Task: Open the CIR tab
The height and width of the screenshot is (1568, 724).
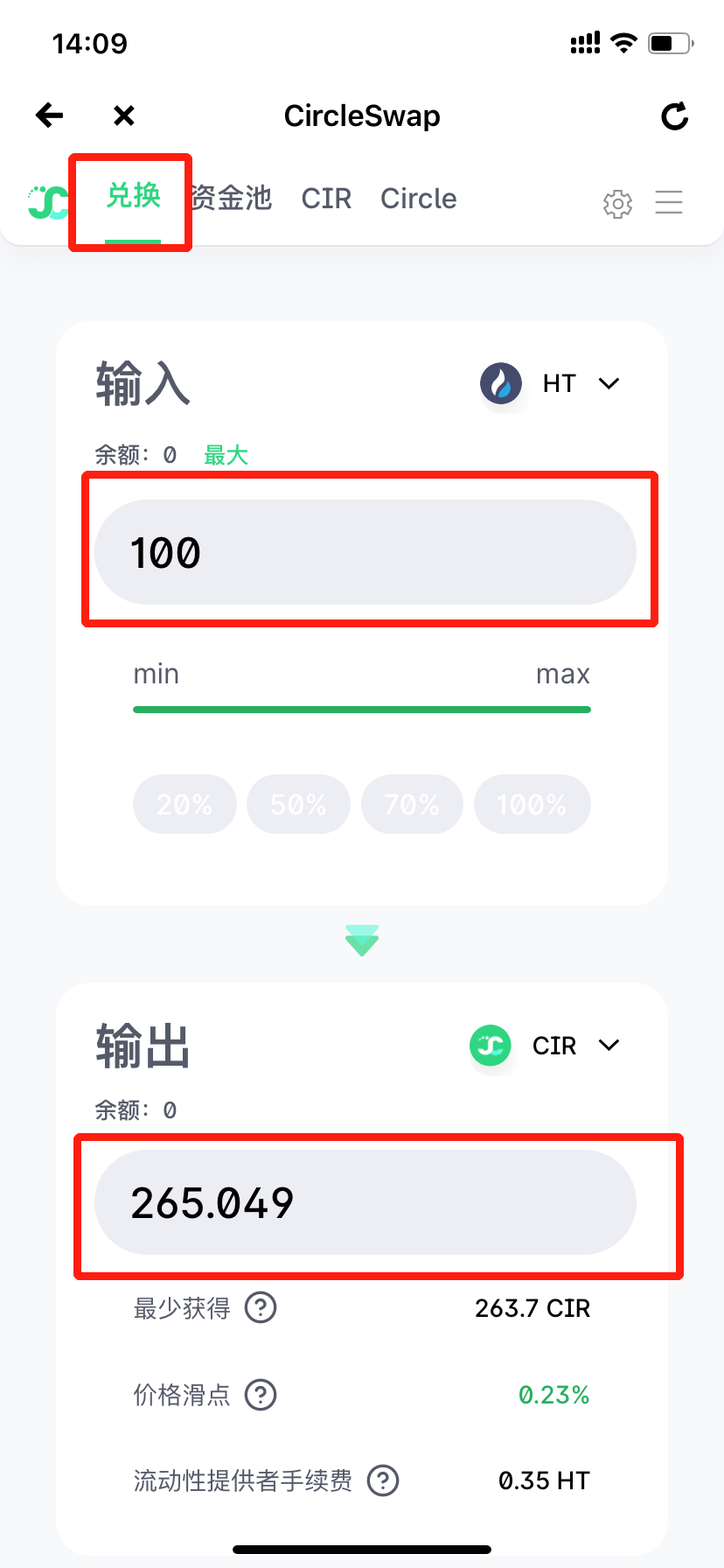Action: [x=326, y=199]
